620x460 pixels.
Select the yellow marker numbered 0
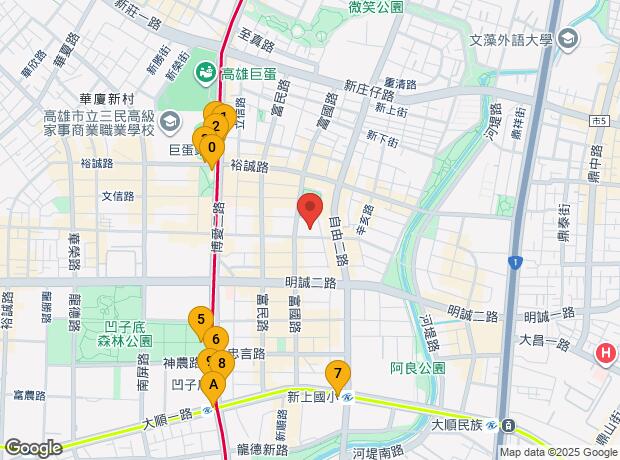click(x=211, y=146)
